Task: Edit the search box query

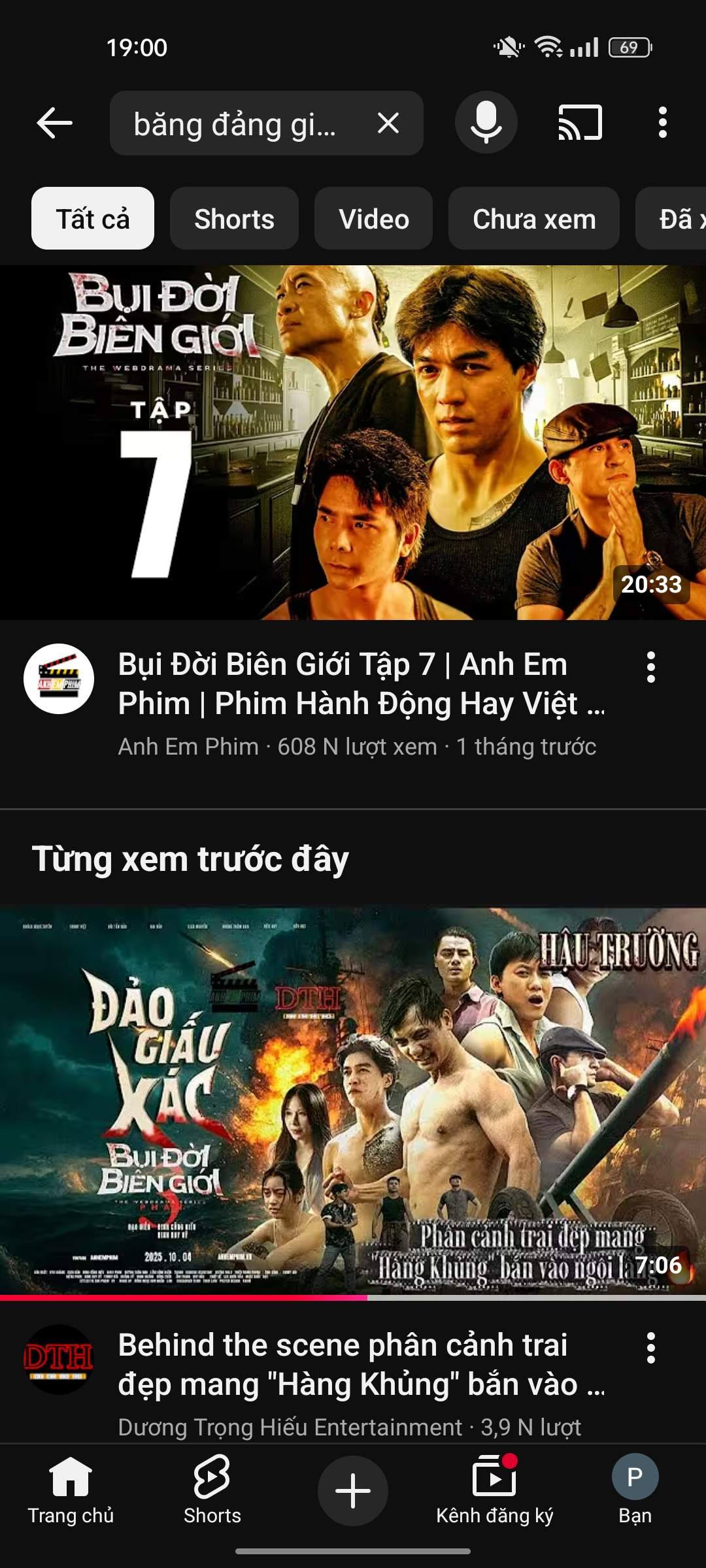Action: 235,123
